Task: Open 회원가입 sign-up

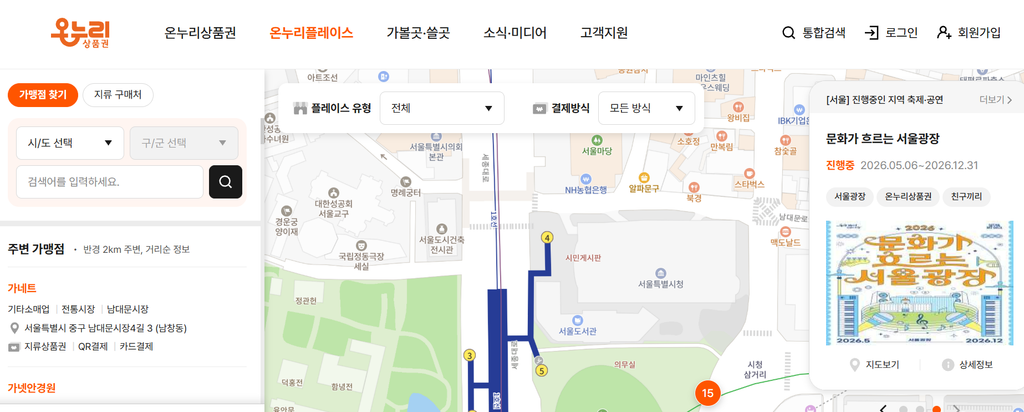Action: 968,33
